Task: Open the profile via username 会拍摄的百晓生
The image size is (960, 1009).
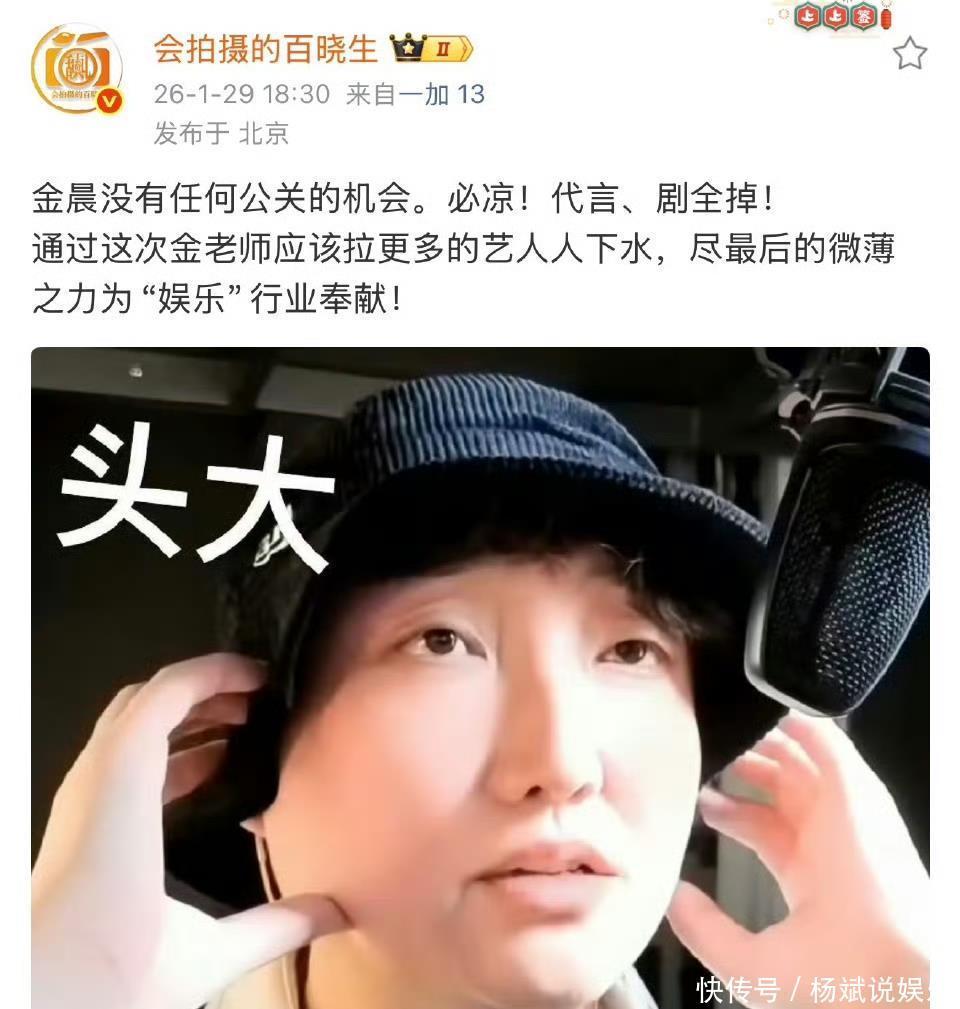Action: (x=265, y=48)
